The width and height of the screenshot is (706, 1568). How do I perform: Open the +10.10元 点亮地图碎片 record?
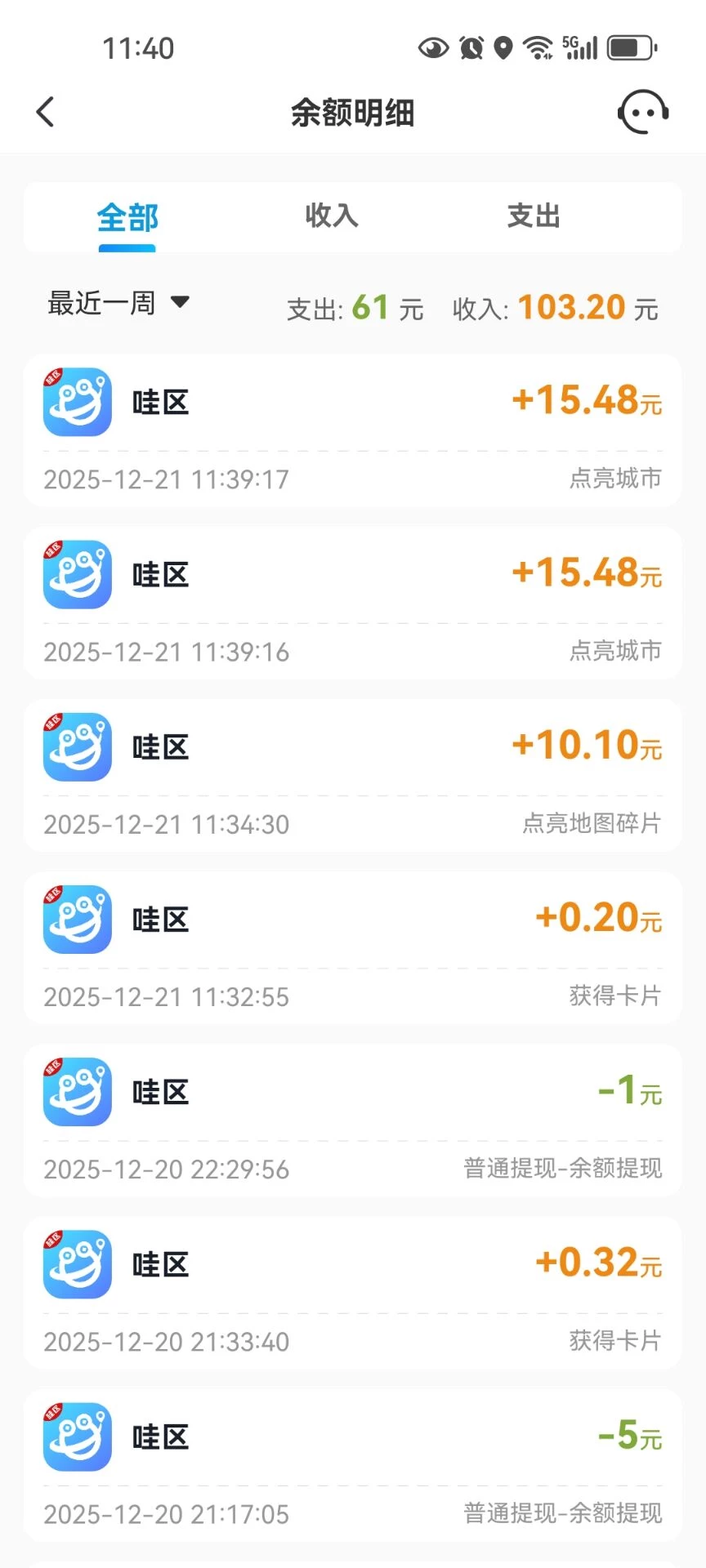(x=353, y=775)
